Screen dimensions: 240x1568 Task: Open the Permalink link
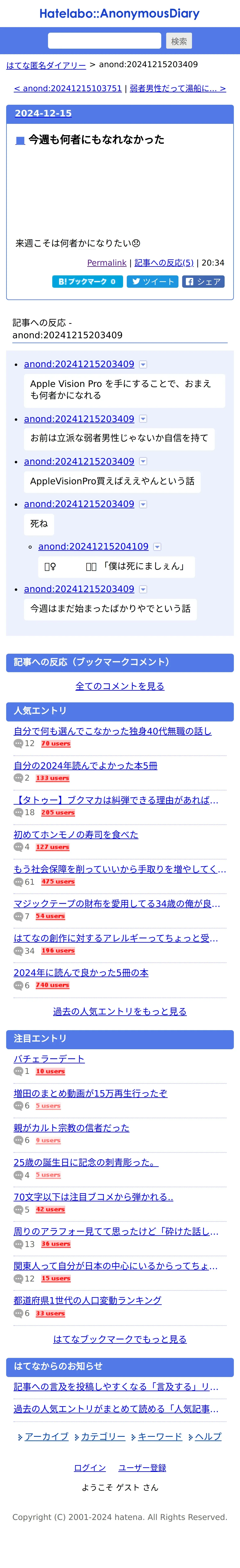pyautogui.click(x=107, y=262)
